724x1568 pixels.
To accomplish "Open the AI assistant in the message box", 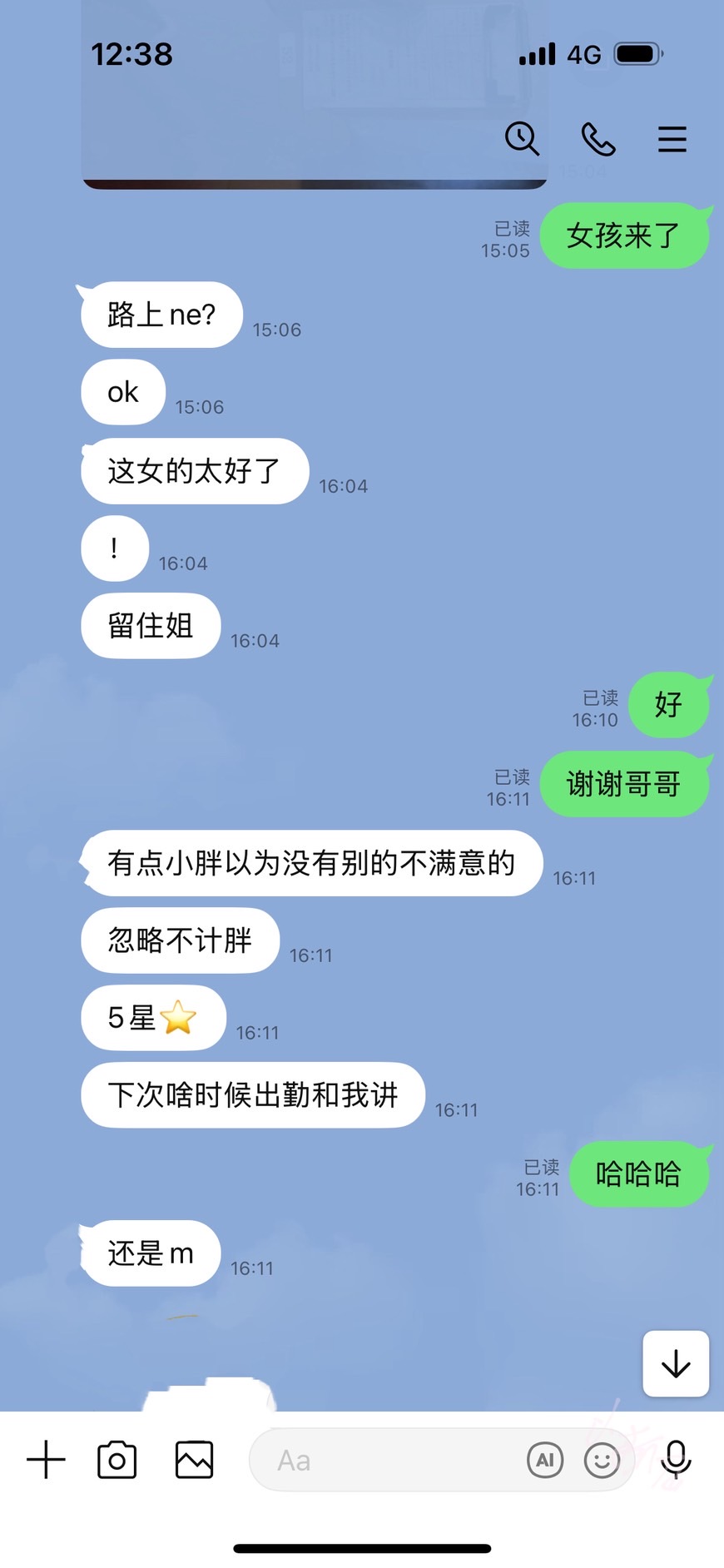I will pos(545,1460).
